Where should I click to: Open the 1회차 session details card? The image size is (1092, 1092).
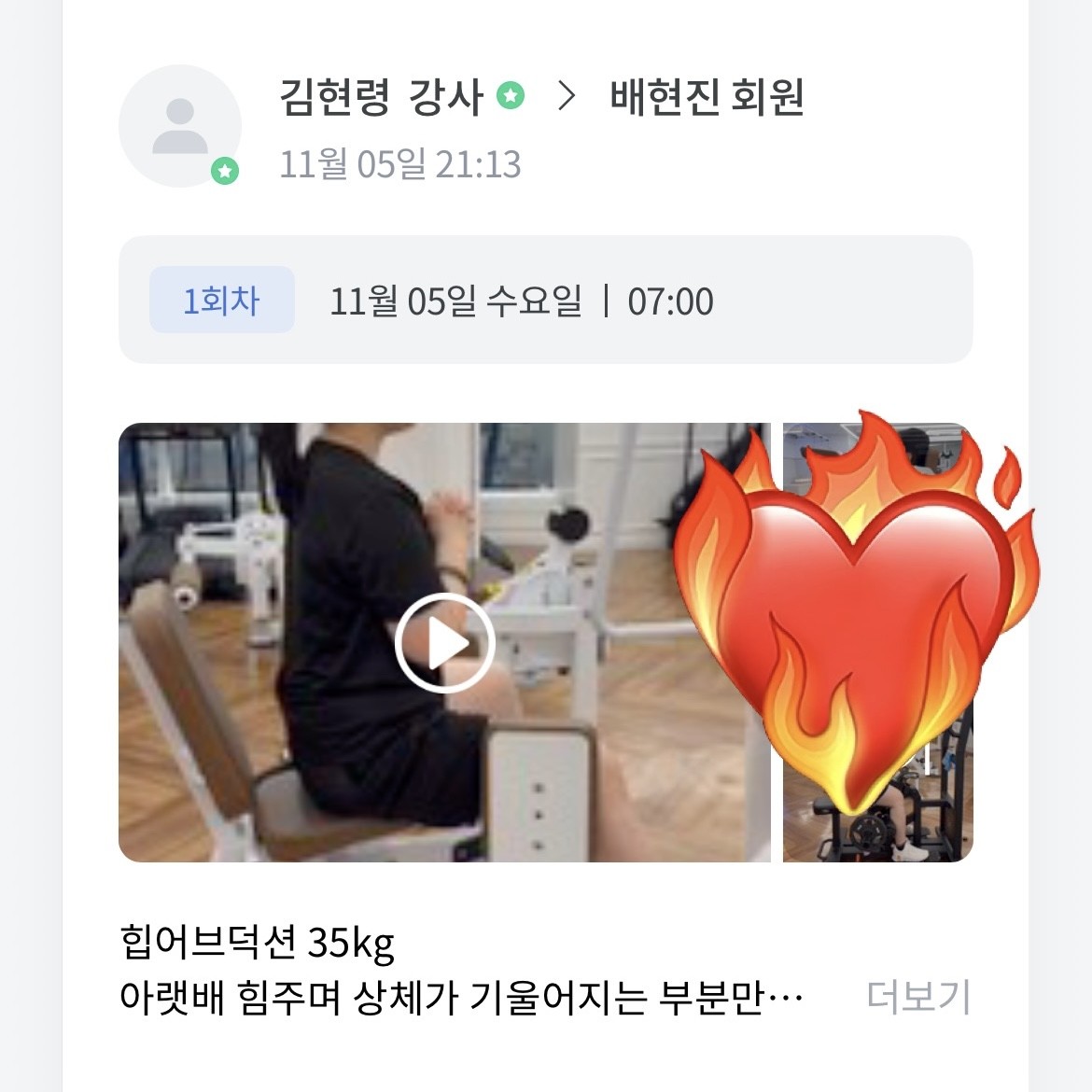(x=545, y=301)
